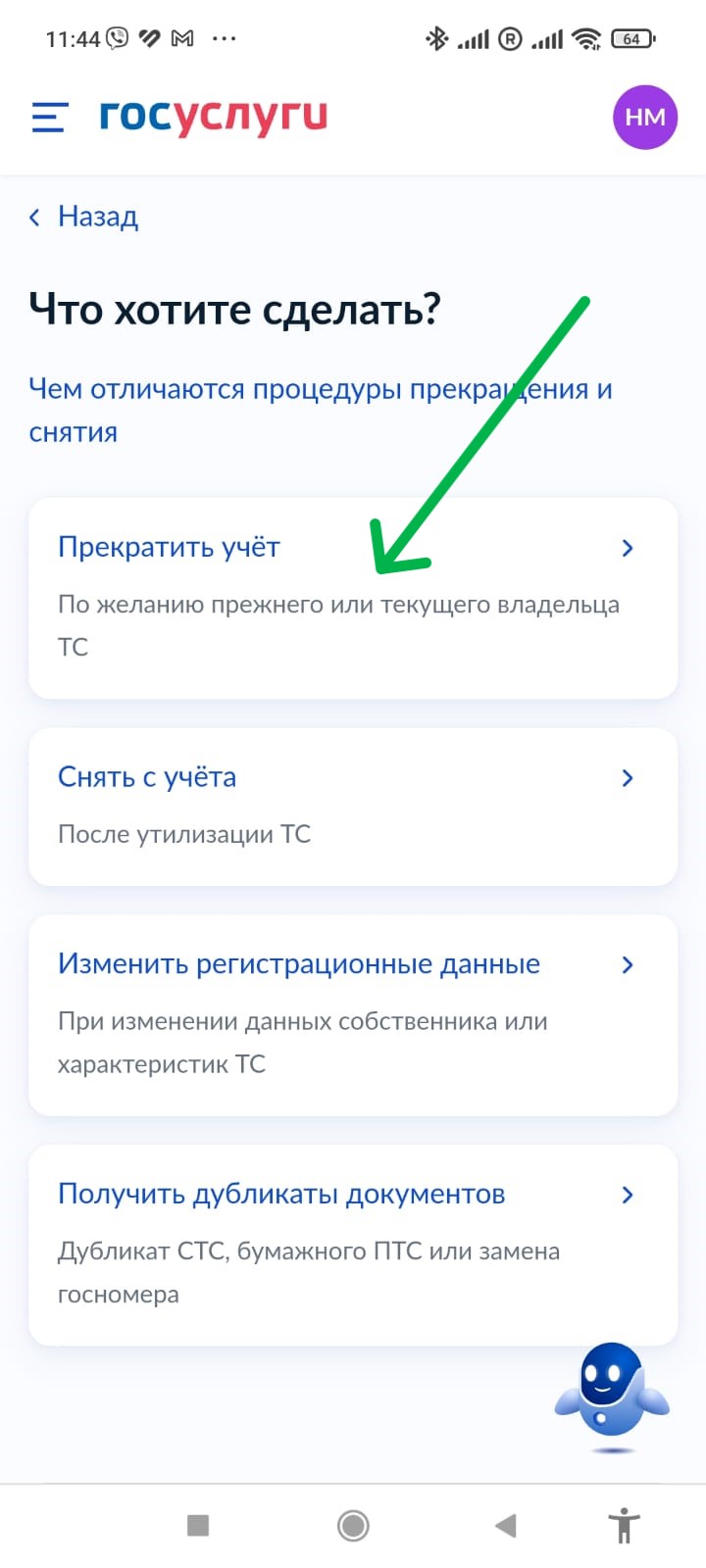Open Изменить регистрационные данные
This screenshot has width=706, height=1568.
click(352, 1014)
